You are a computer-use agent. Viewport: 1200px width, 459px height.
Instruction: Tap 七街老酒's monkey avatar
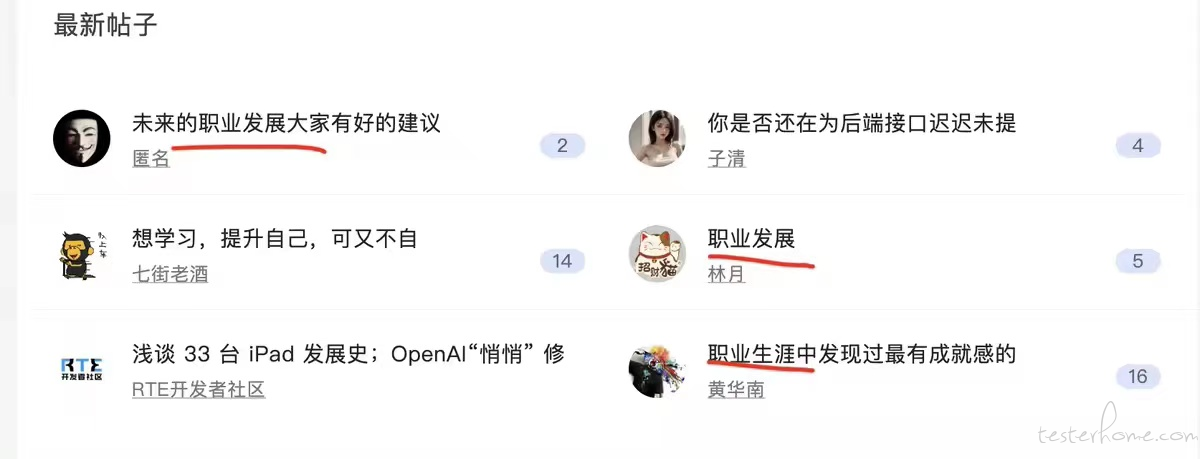(81, 254)
